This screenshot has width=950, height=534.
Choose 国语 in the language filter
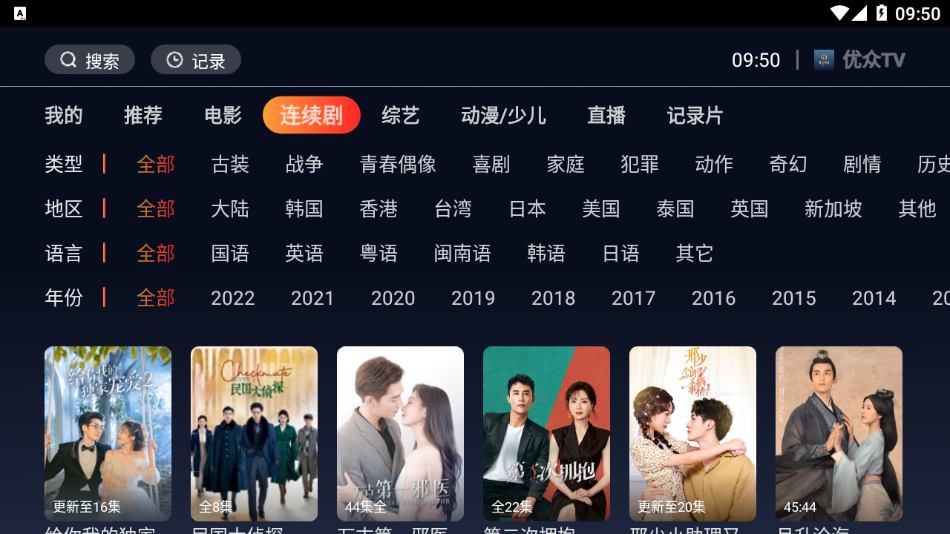click(x=230, y=253)
